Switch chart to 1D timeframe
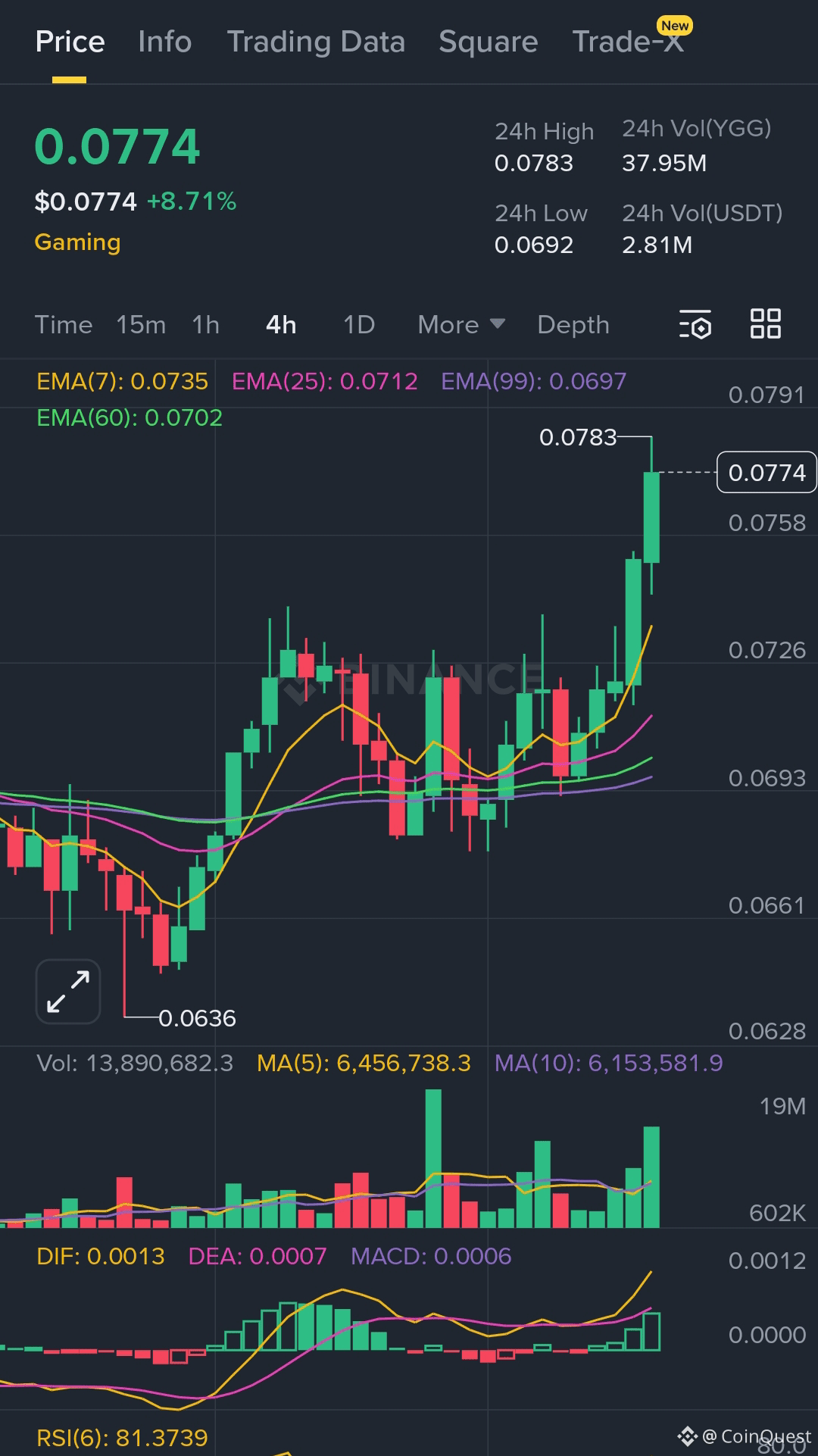Screen dimensions: 818x1456 coord(357,324)
